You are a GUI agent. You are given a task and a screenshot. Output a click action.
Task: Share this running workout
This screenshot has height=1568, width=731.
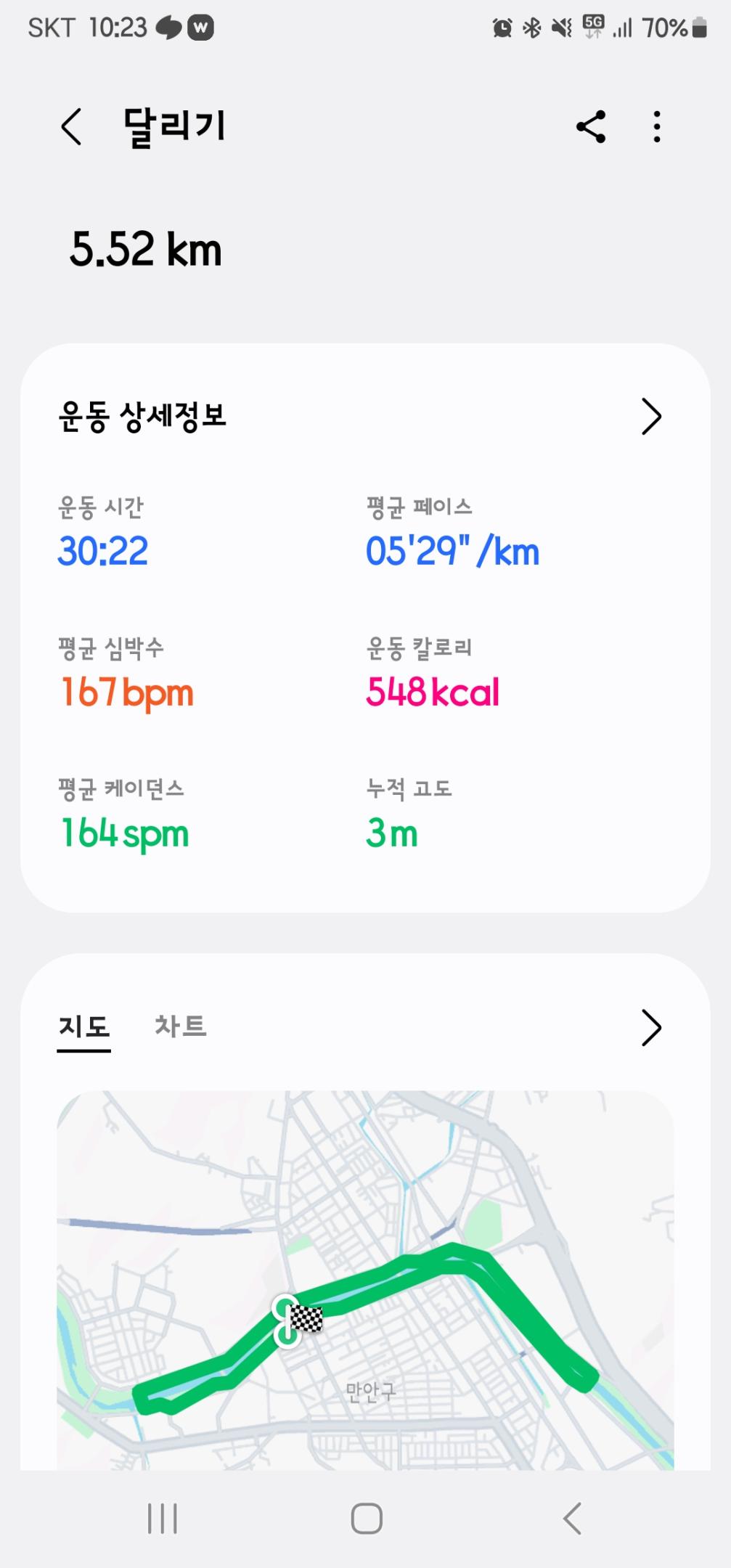pos(591,127)
